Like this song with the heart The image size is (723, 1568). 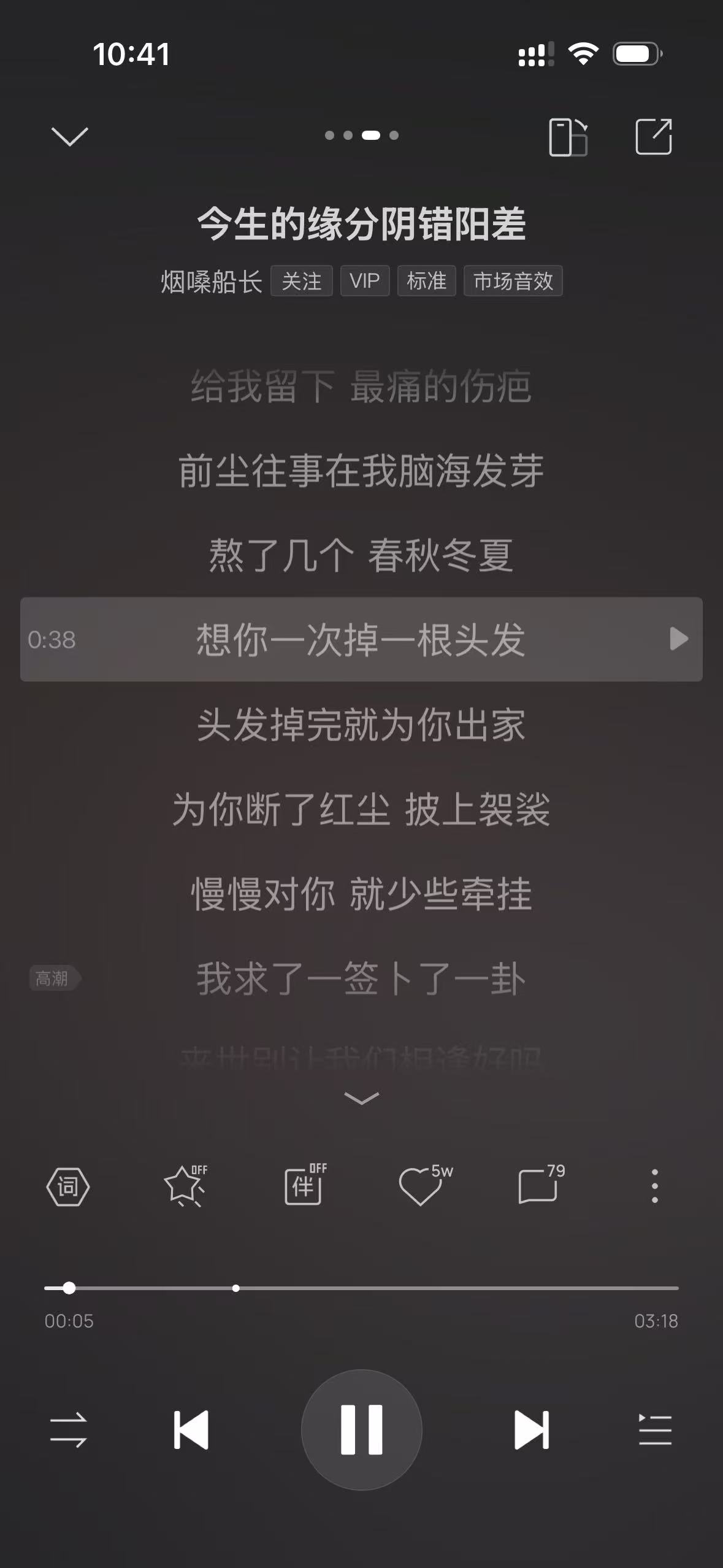(x=421, y=1186)
